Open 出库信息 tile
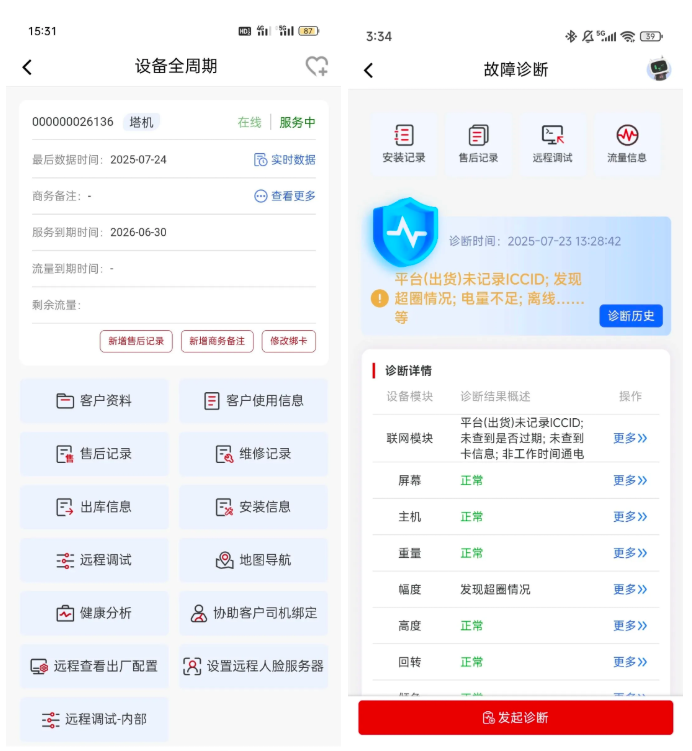The height and width of the screenshot is (751, 692). pyautogui.click(x=95, y=506)
